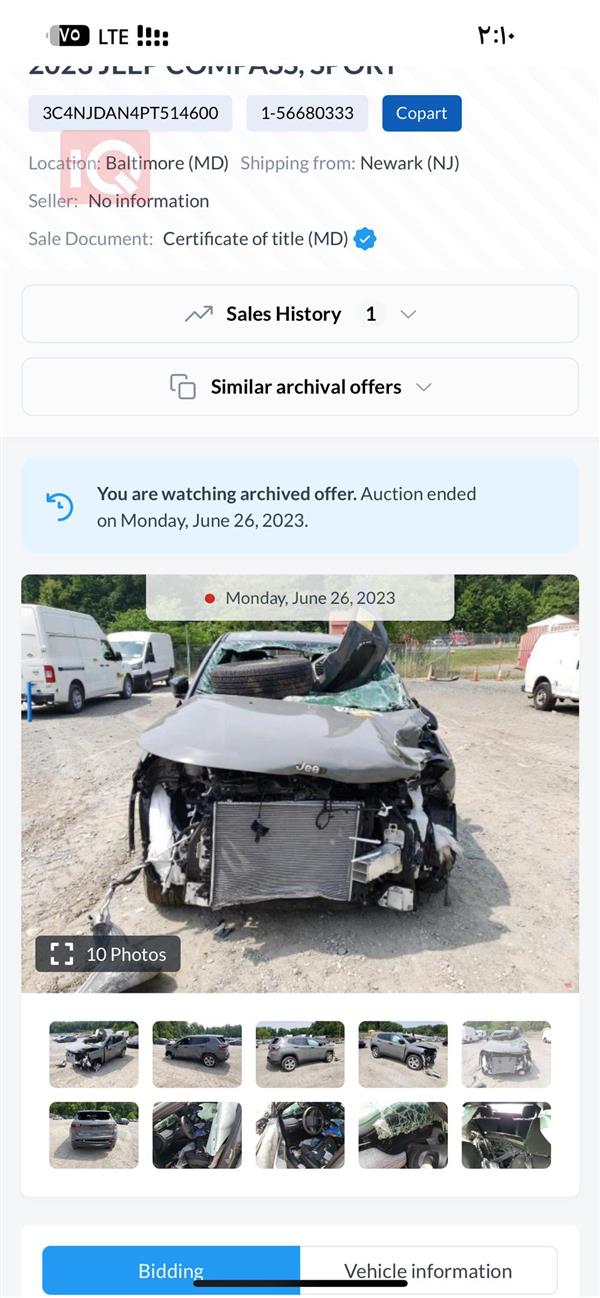Tap the blue Copart button

tap(421, 113)
